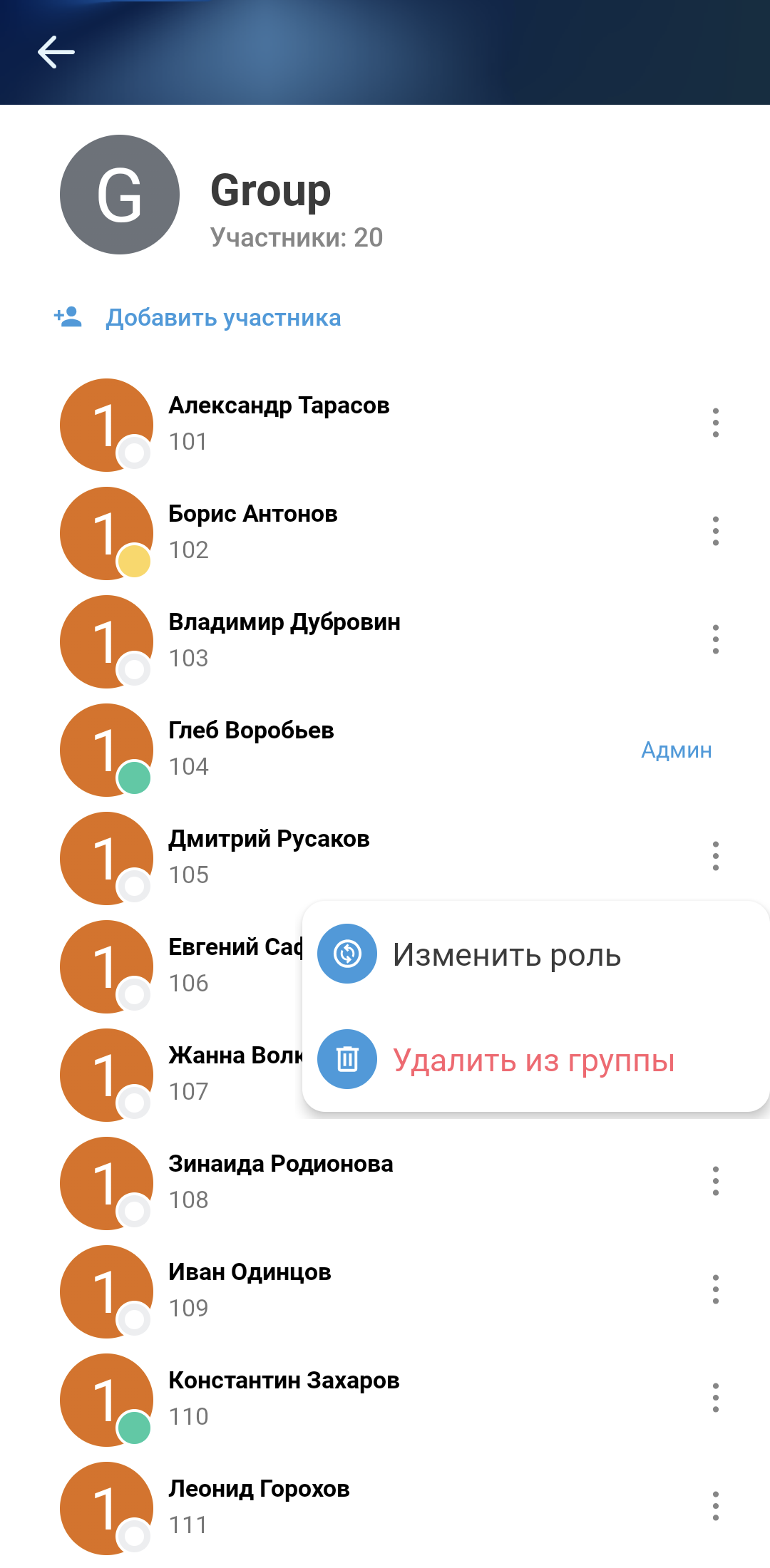Open options menu for Александр Тарасов
770x1568 pixels.
(715, 423)
